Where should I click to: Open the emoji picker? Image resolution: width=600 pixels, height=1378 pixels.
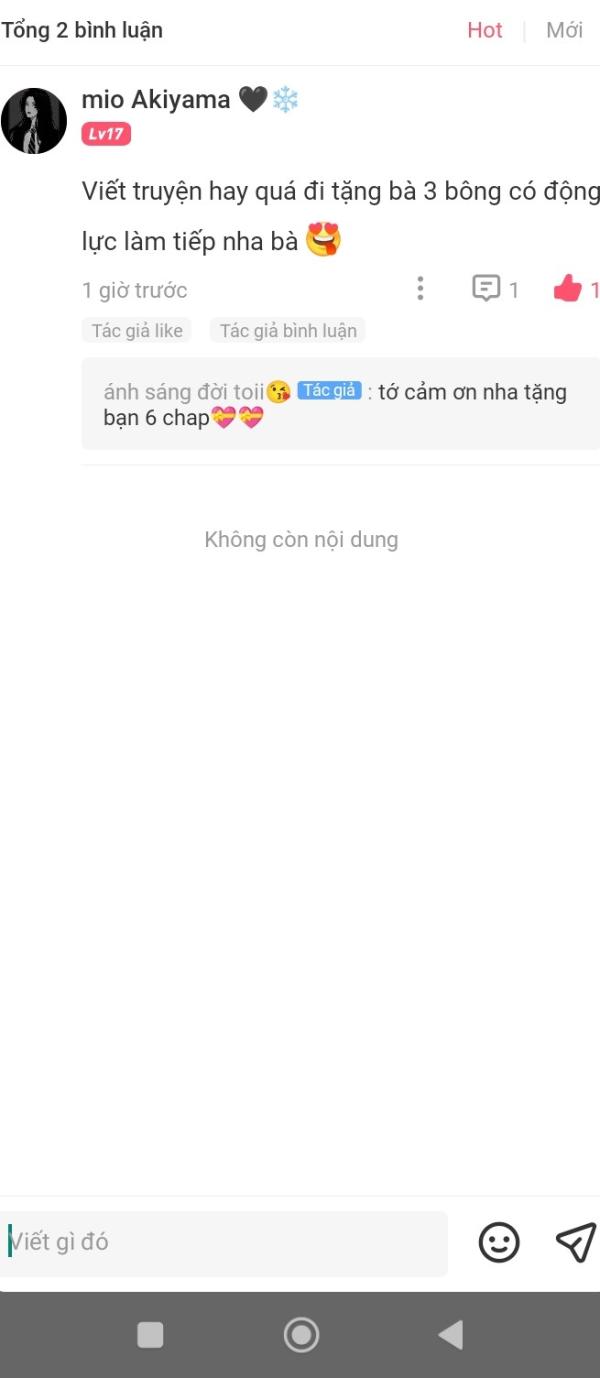499,1243
